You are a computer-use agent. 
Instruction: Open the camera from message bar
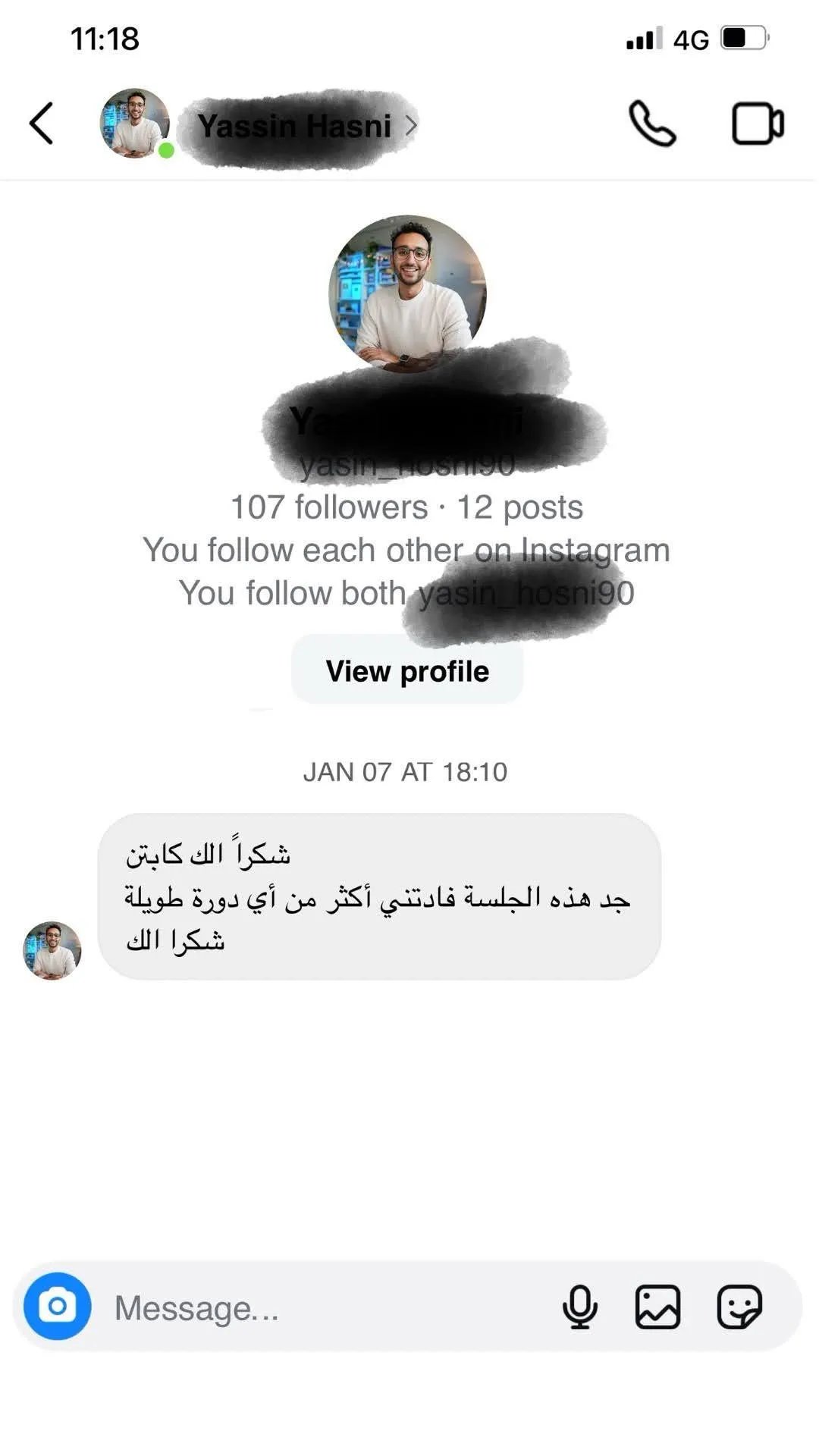58,1306
